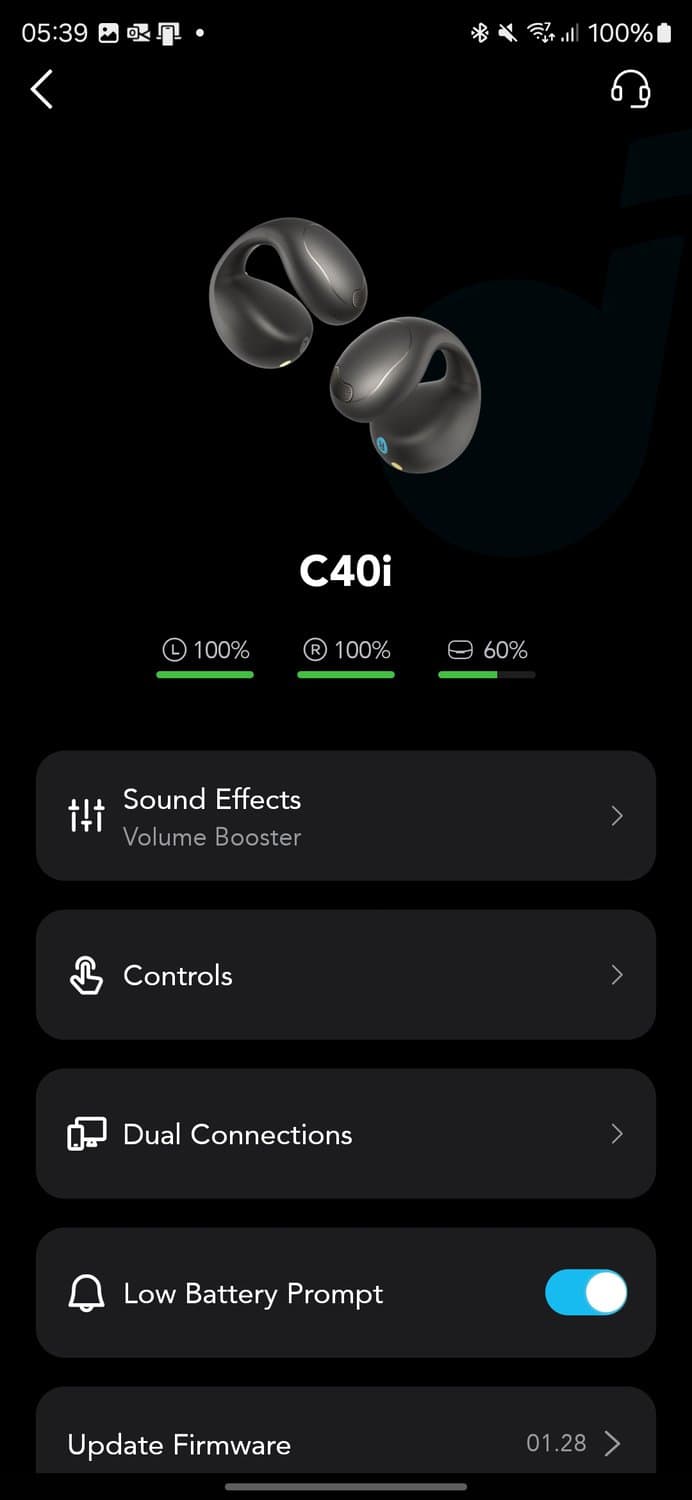Go back using the top-left arrow

coord(42,90)
